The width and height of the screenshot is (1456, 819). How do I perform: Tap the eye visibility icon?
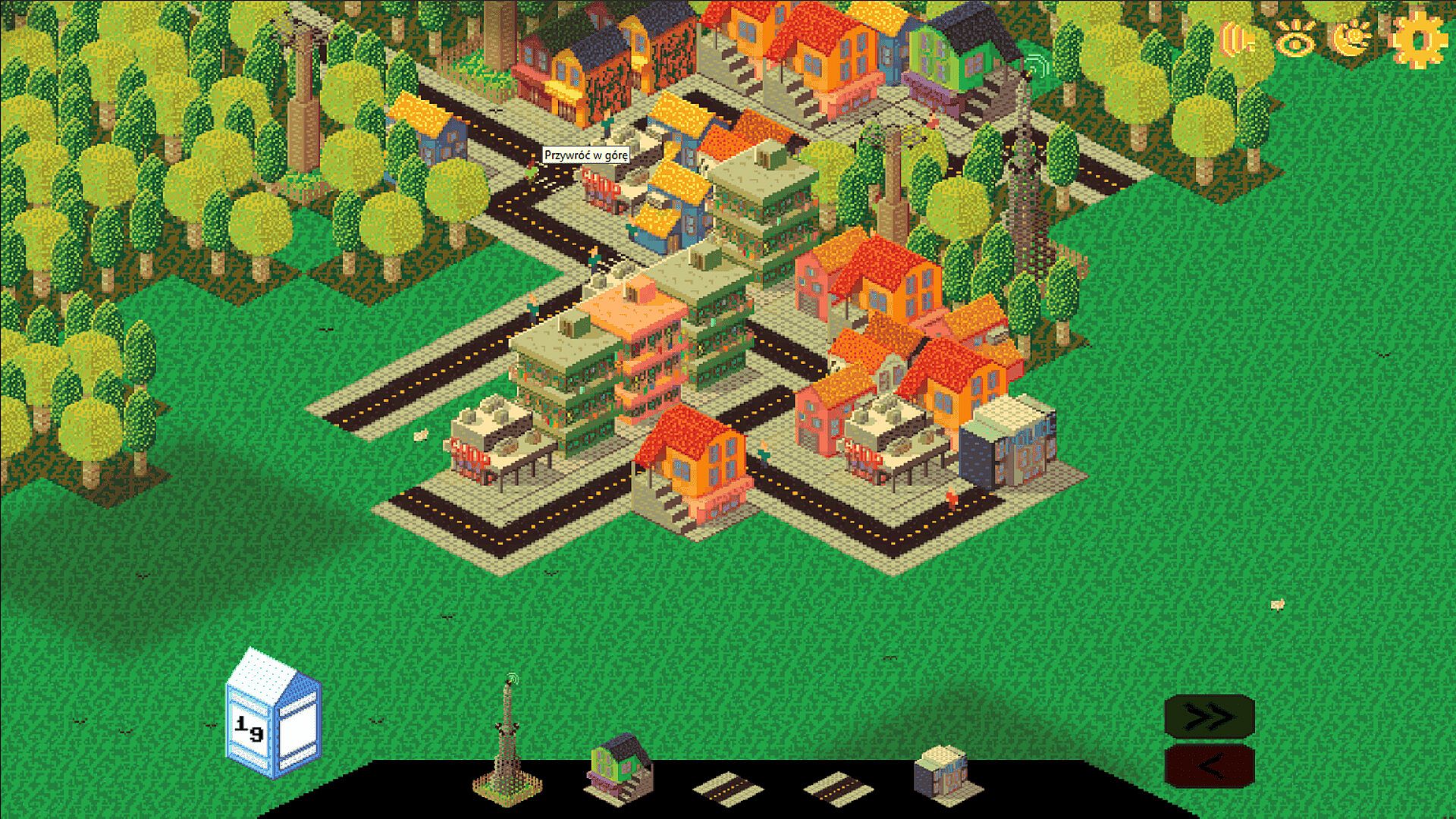(1295, 39)
